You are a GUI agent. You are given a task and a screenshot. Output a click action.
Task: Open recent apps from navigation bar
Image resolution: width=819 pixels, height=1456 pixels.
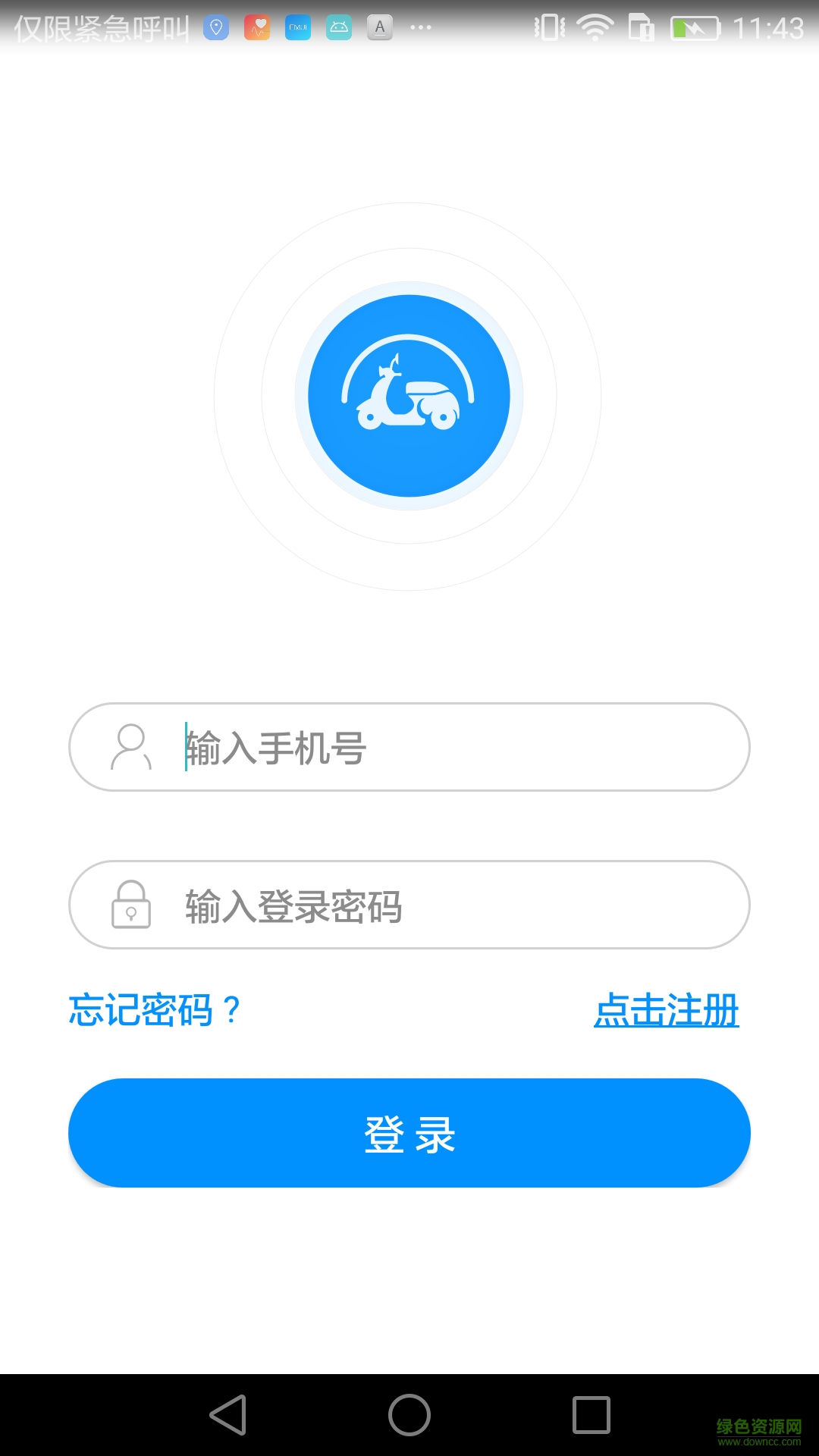[x=591, y=1415]
